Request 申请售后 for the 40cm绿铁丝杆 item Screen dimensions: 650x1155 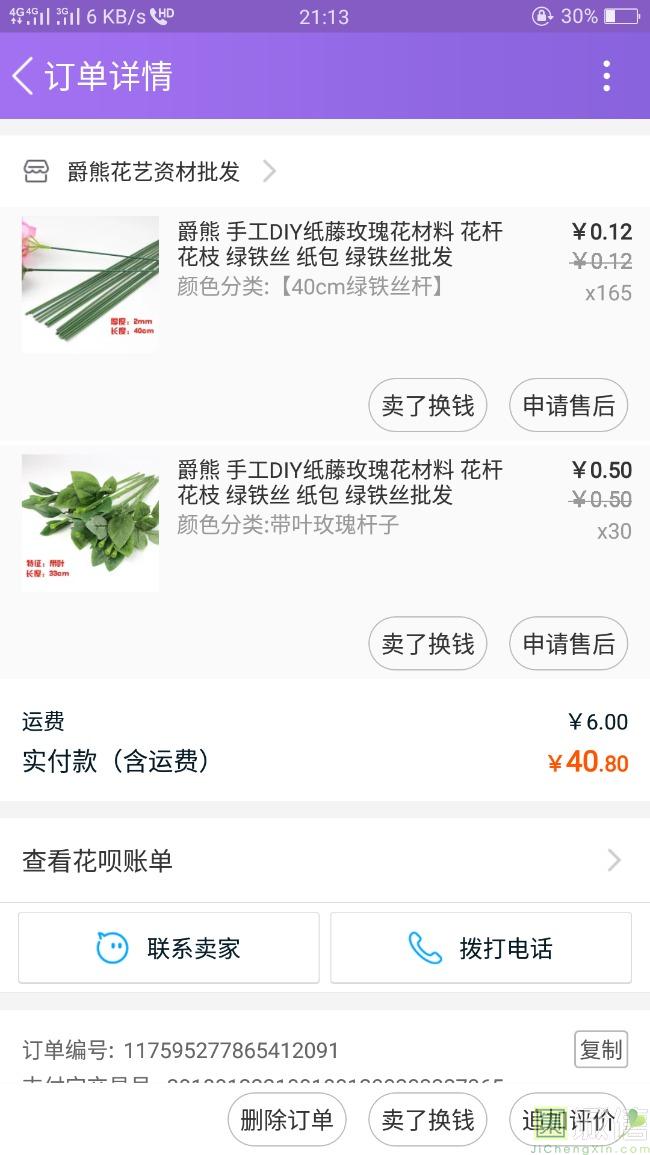click(x=568, y=406)
